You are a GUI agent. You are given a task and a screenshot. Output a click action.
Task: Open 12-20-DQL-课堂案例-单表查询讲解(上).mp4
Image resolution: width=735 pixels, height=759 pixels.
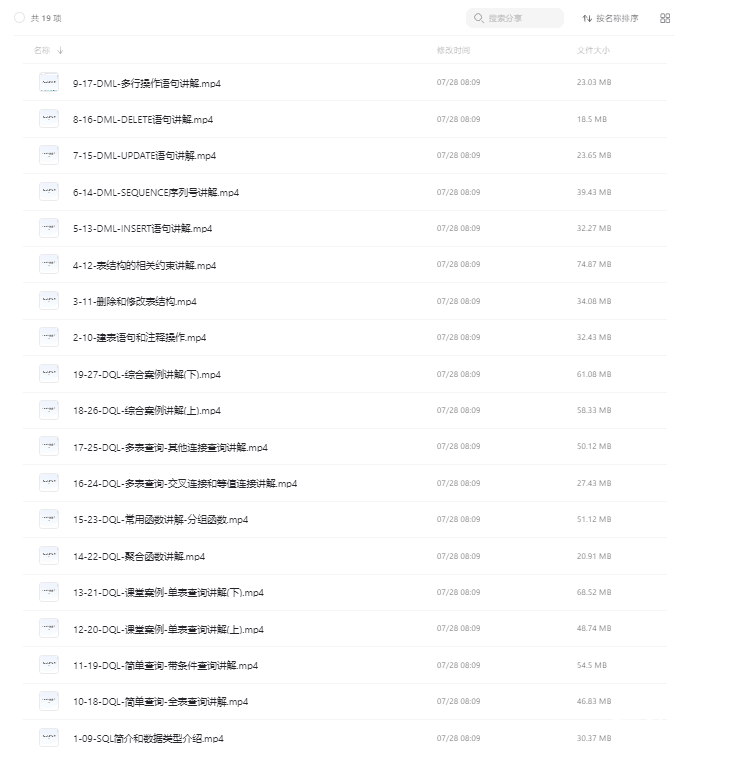pos(168,629)
